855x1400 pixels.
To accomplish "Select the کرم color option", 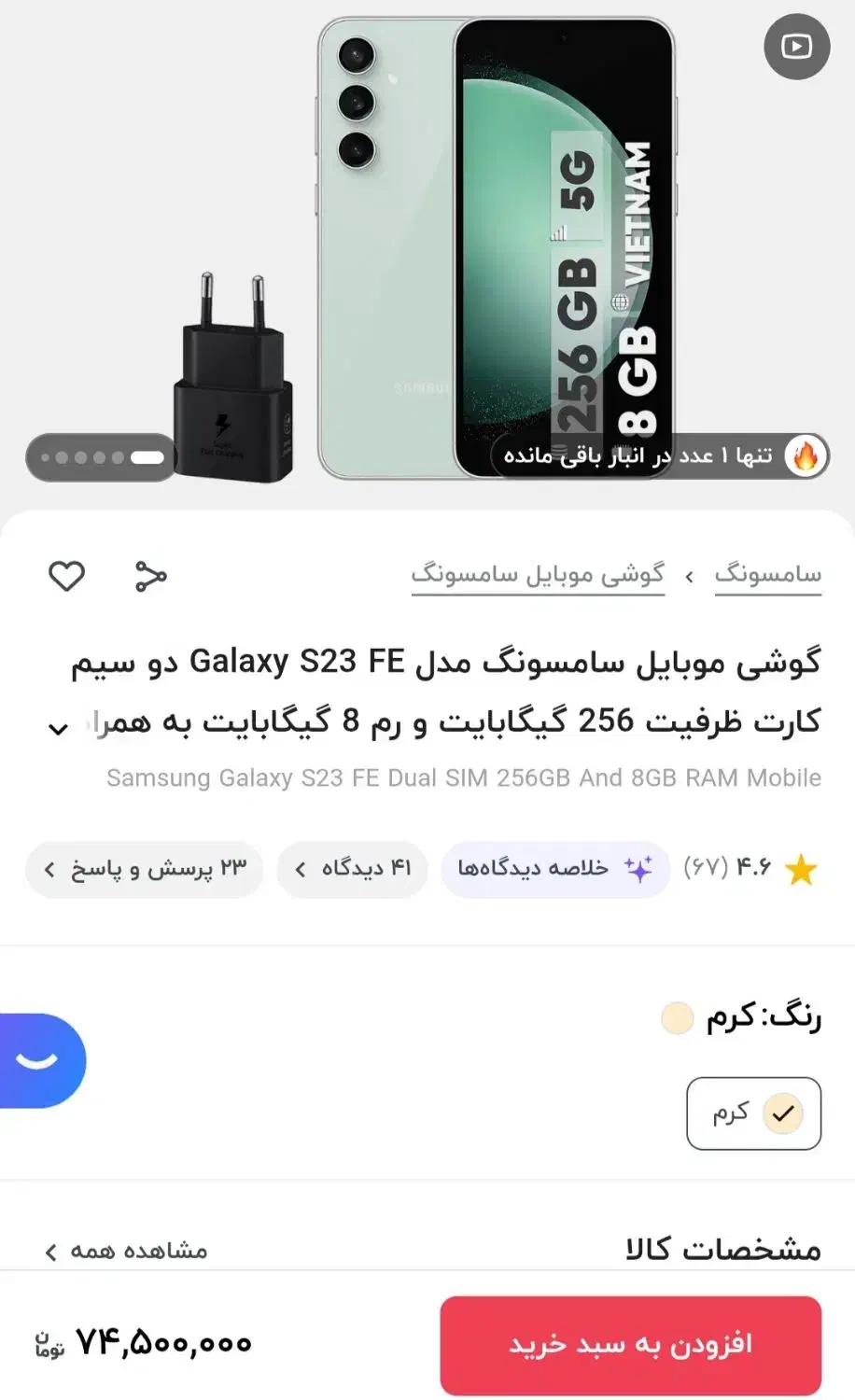I will pos(753,1113).
